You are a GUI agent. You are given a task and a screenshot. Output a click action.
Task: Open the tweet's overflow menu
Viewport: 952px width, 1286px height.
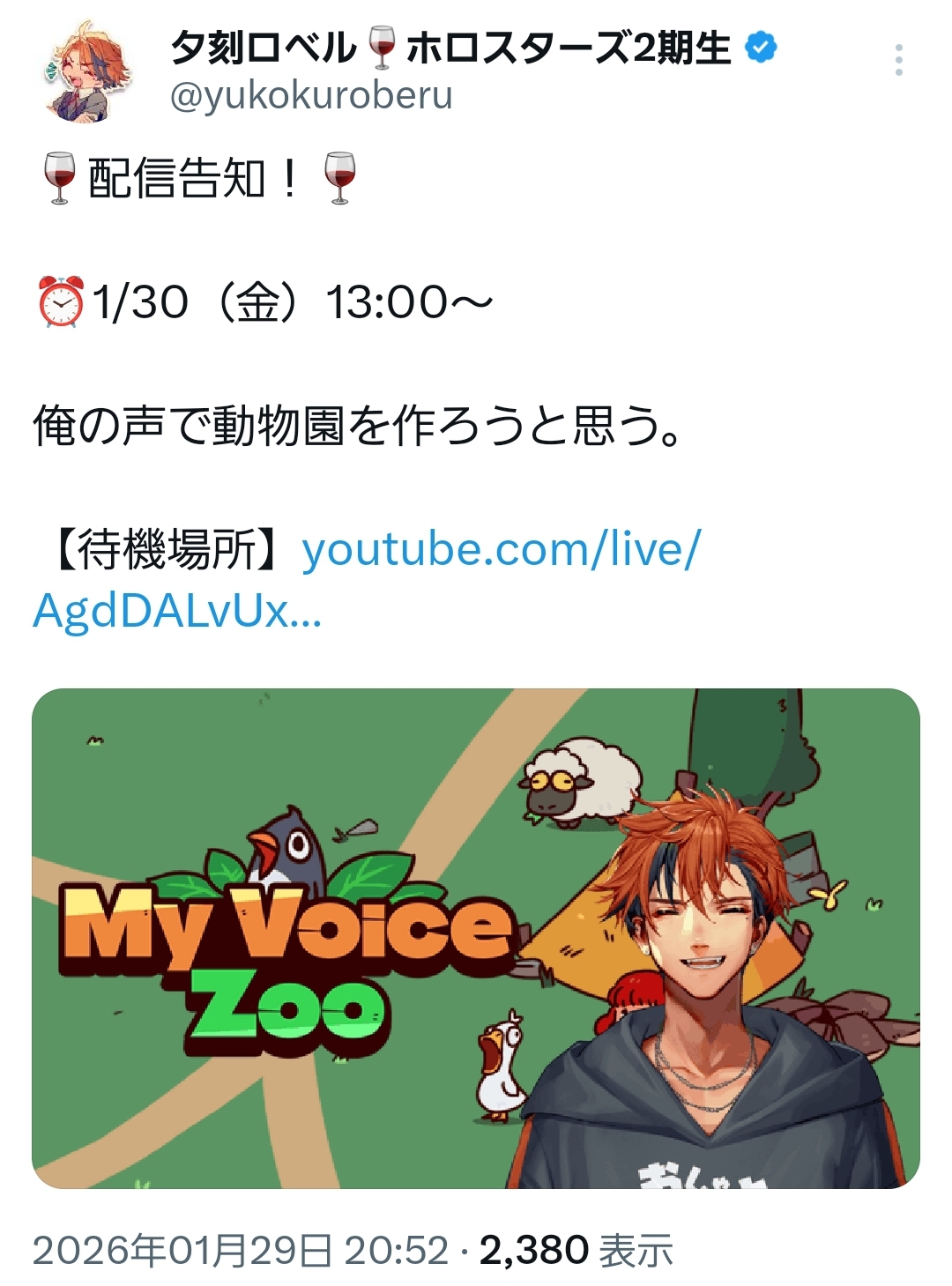pos(898,60)
